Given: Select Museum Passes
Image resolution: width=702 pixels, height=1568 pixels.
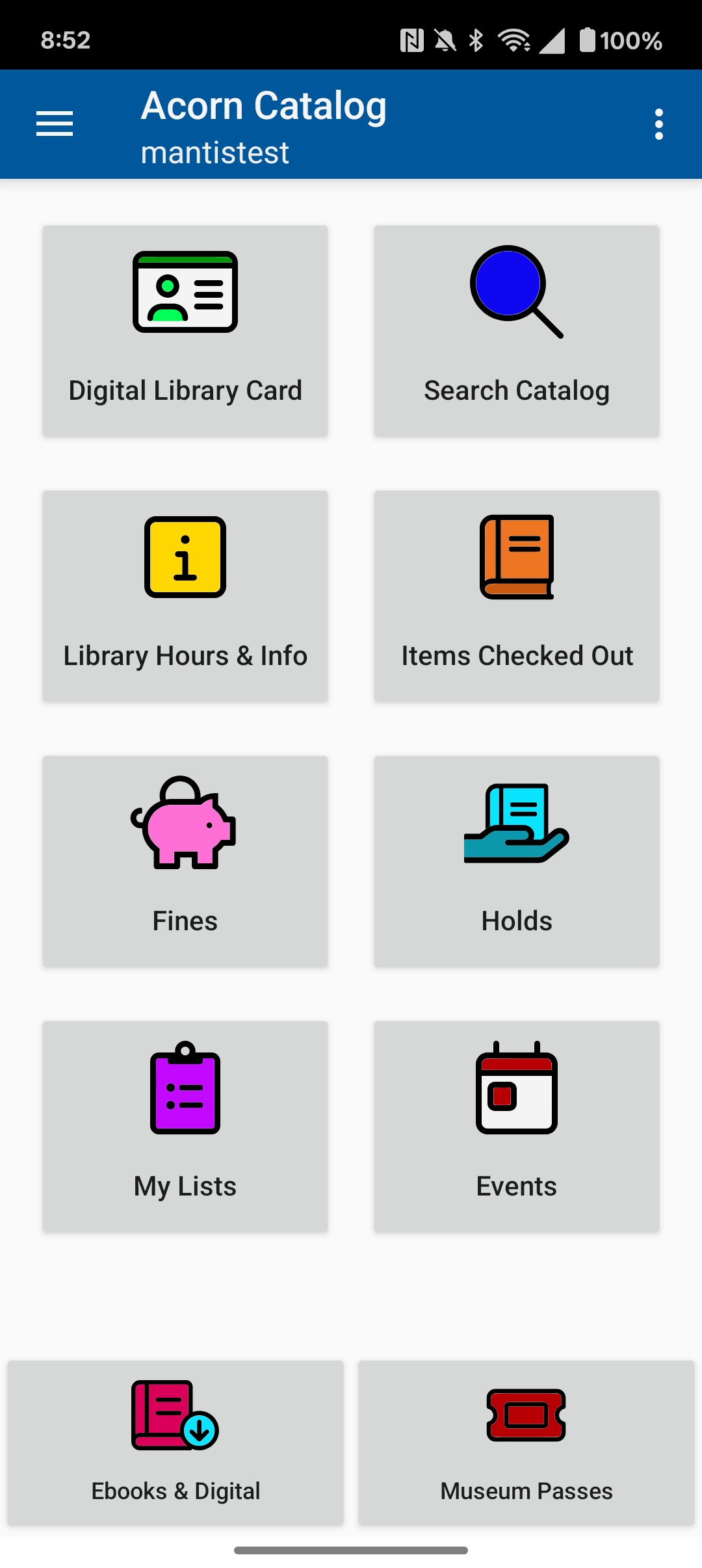Looking at the screenshot, I should pos(526,1443).
